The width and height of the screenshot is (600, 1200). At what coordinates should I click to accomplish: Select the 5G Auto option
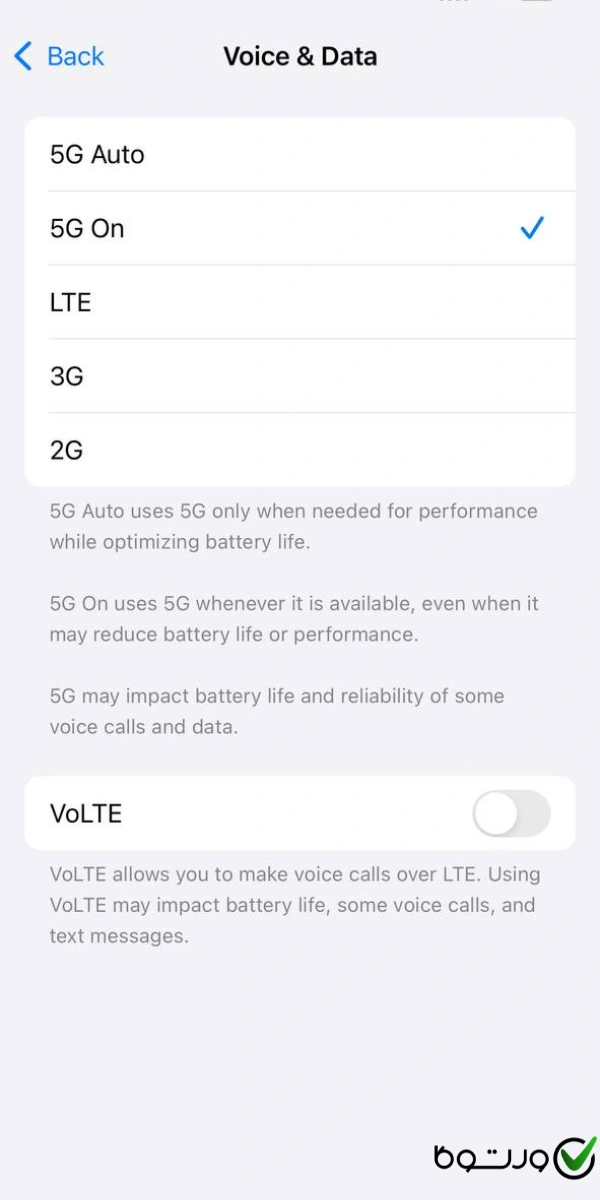coord(299,155)
